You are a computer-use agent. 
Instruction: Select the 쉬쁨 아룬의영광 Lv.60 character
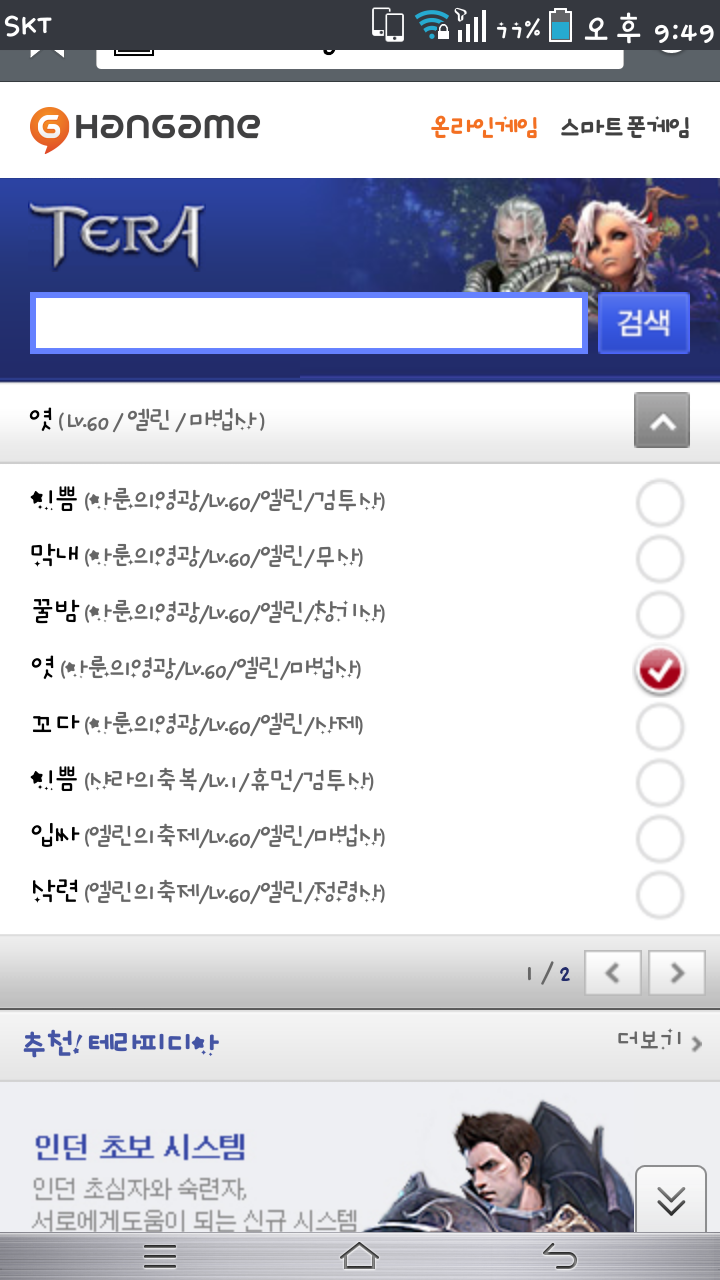pos(660,502)
